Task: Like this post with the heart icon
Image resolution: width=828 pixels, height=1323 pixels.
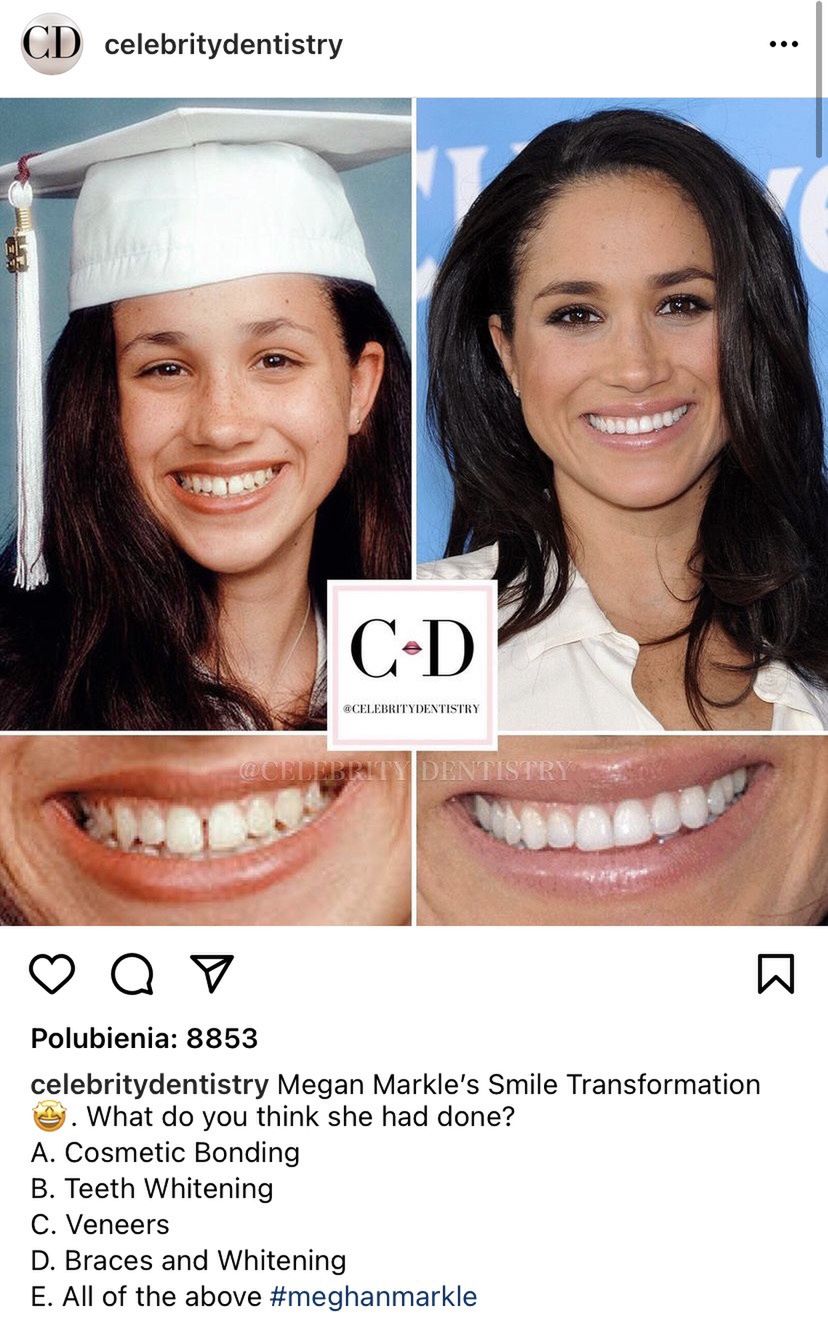Action: point(52,974)
